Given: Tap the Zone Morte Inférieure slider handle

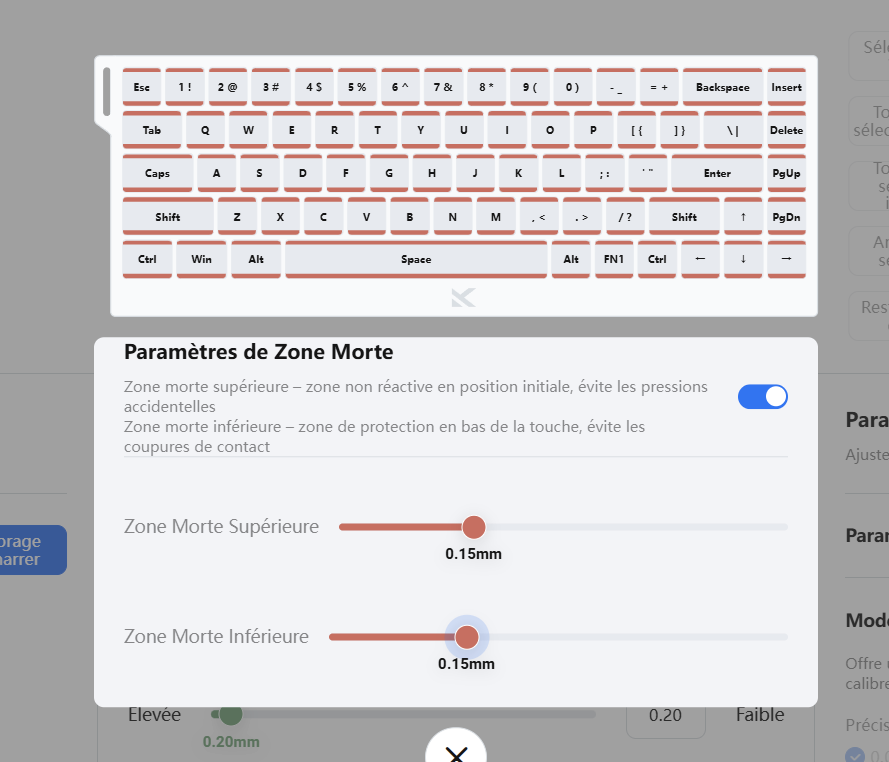Looking at the screenshot, I should [x=467, y=637].
